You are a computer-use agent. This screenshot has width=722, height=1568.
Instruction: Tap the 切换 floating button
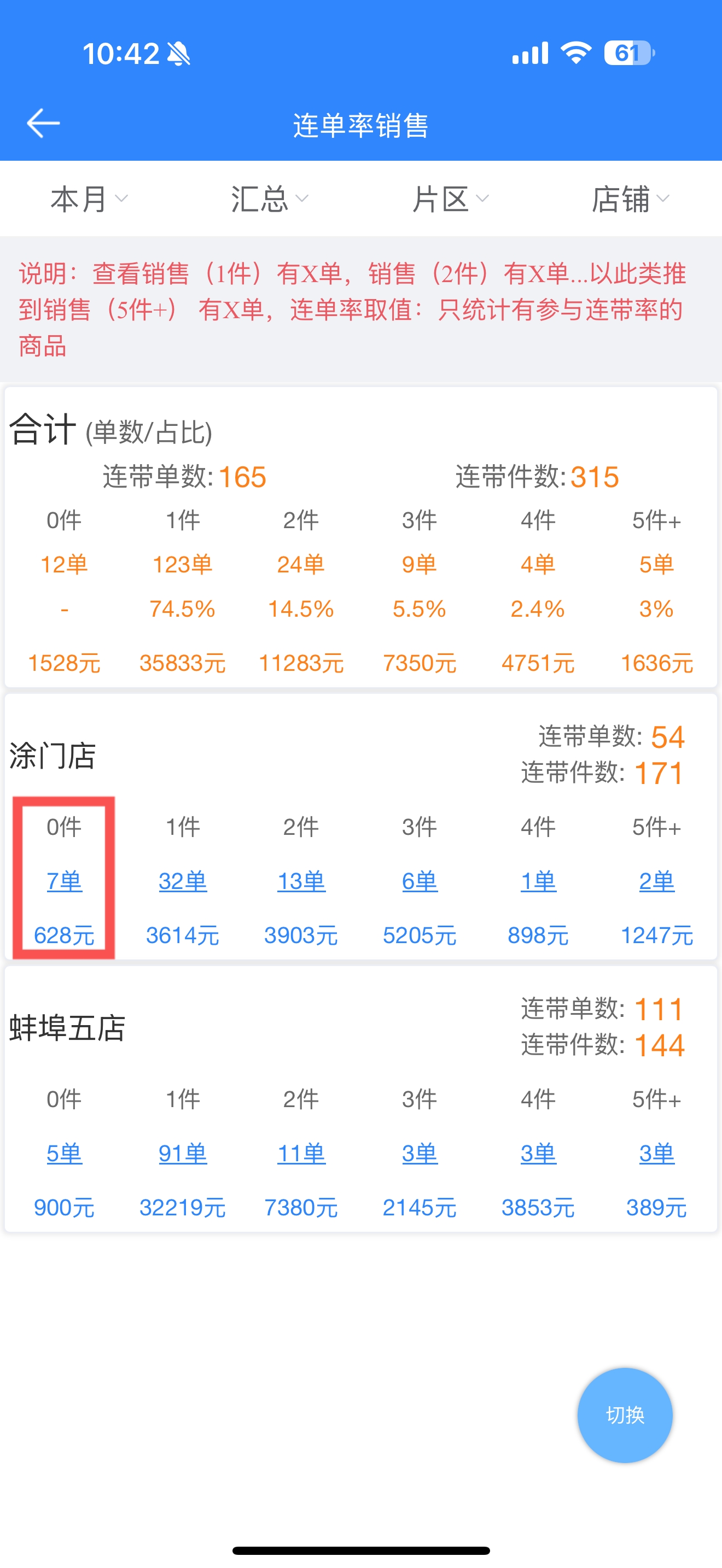pyautogui.click(x=625, y=1414)
